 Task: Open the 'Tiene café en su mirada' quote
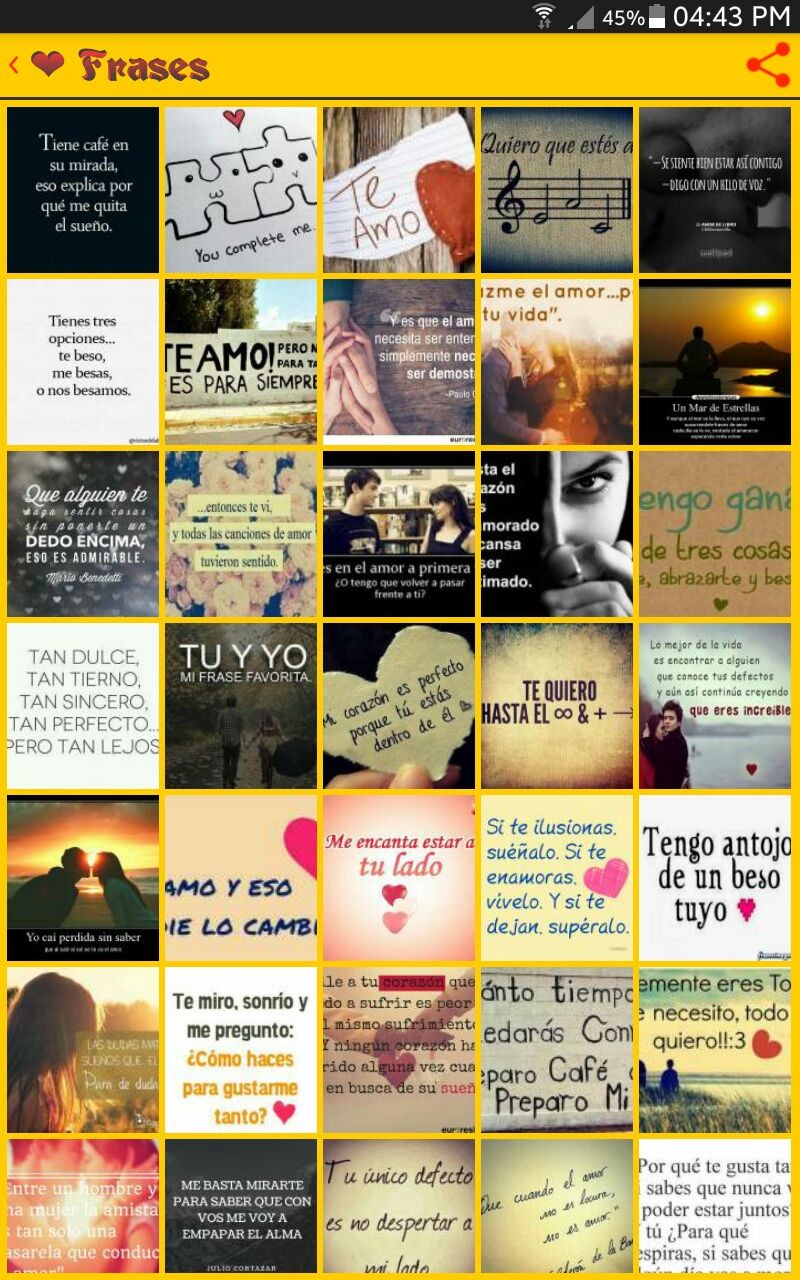[83, 190]
